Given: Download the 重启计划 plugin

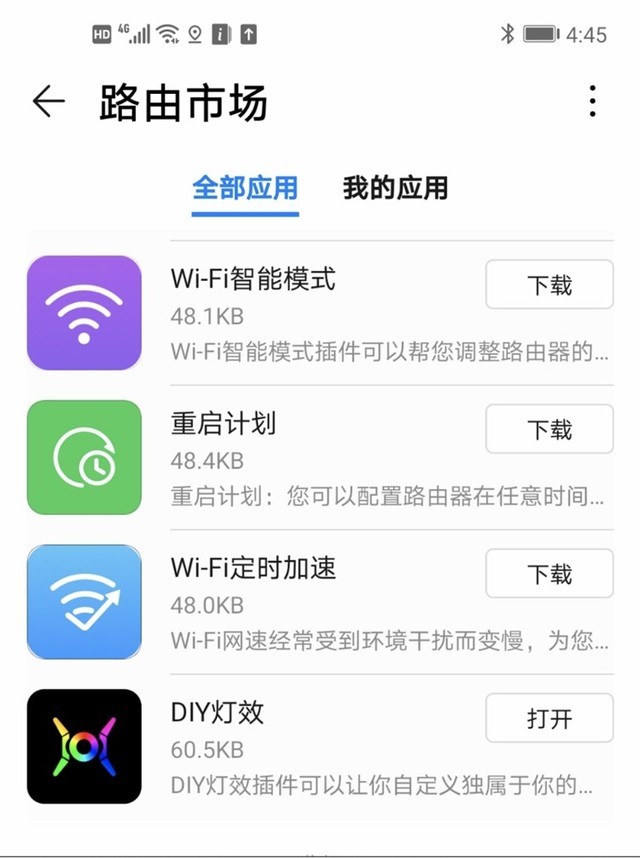Looking at the screenshot, I should click(x=549, y=430).
